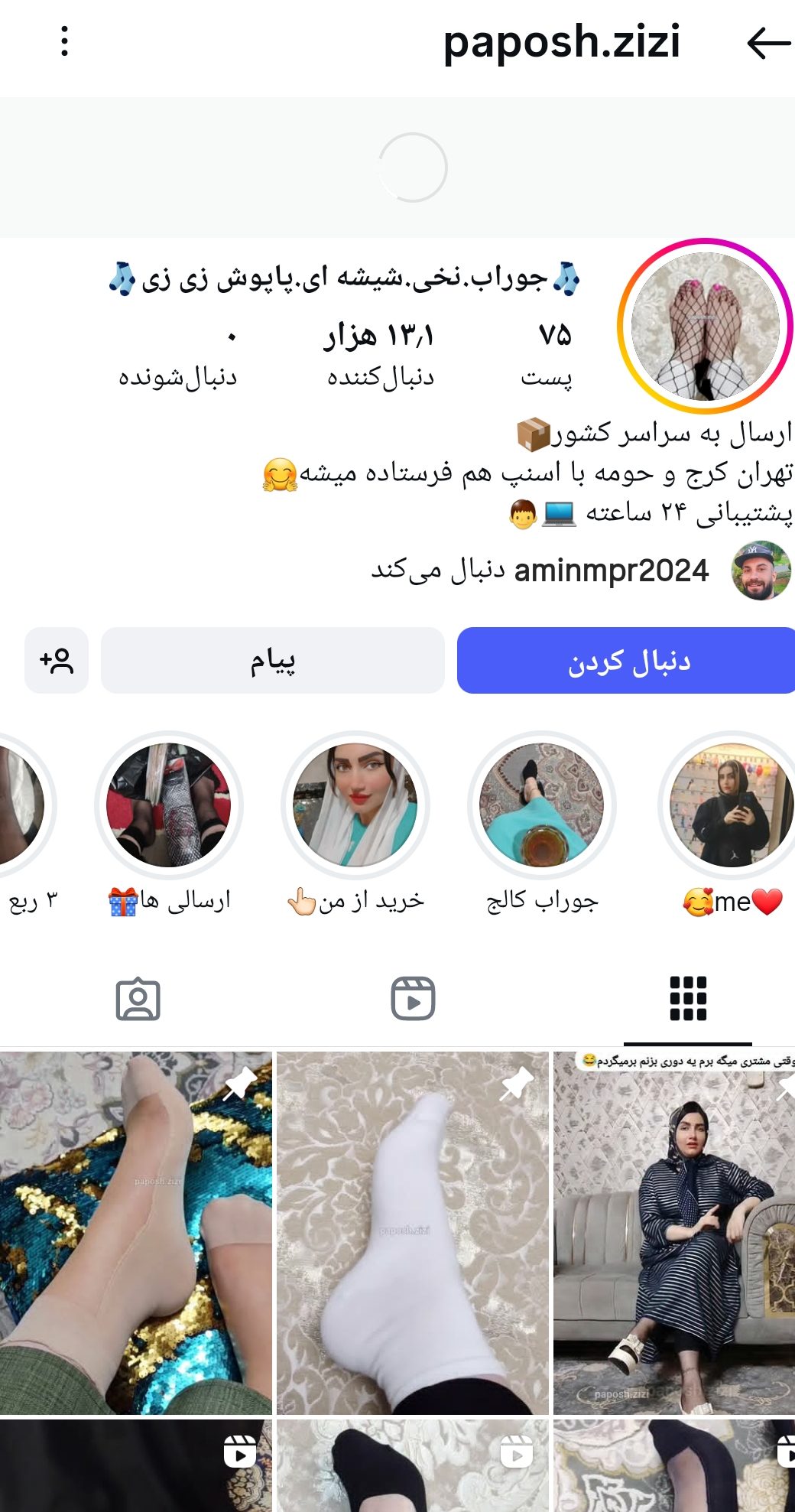Tap the blue دنبال کردن follow button
Viewport: 795px width, 1512px height.
pos(627,661)
